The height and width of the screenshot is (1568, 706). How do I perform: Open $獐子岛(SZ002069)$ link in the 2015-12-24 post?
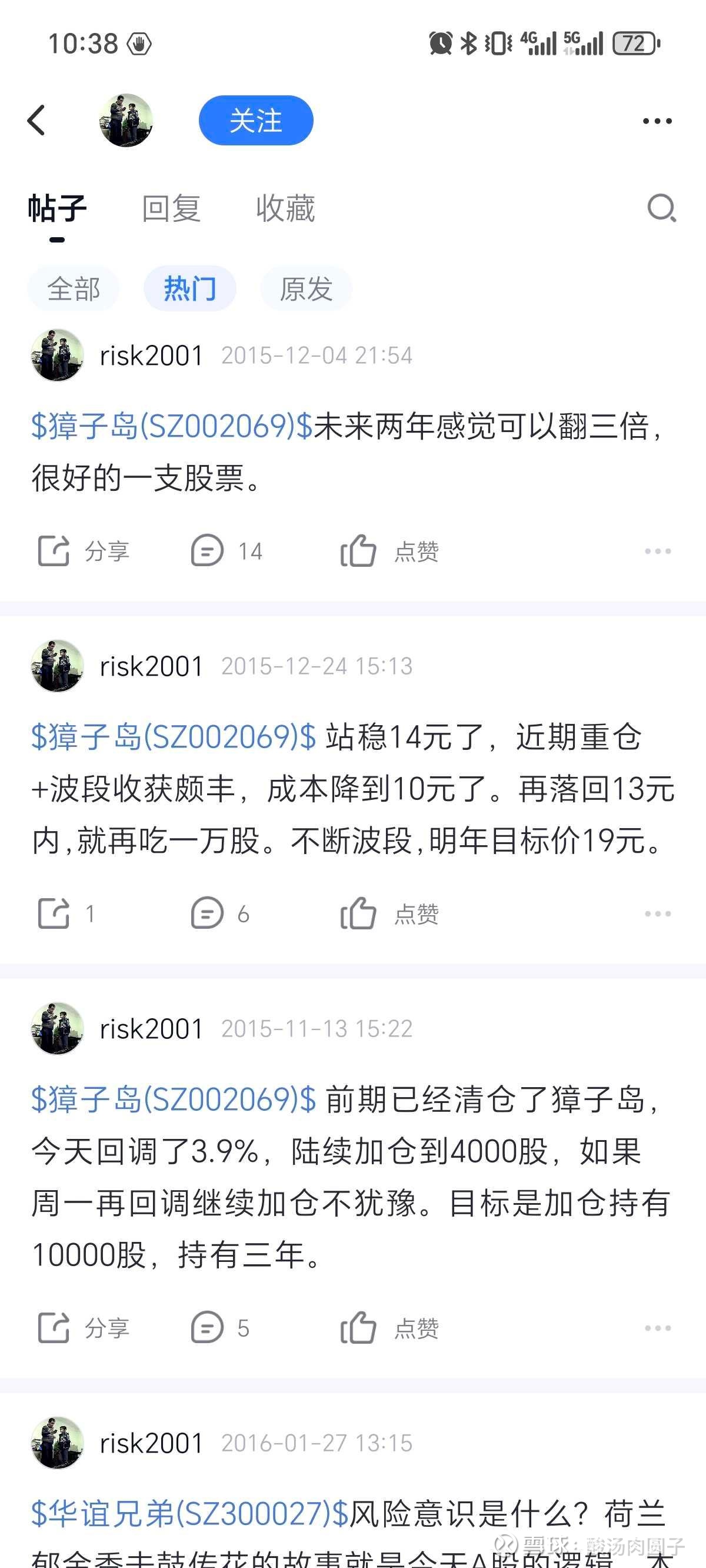[x=174, y=736]
